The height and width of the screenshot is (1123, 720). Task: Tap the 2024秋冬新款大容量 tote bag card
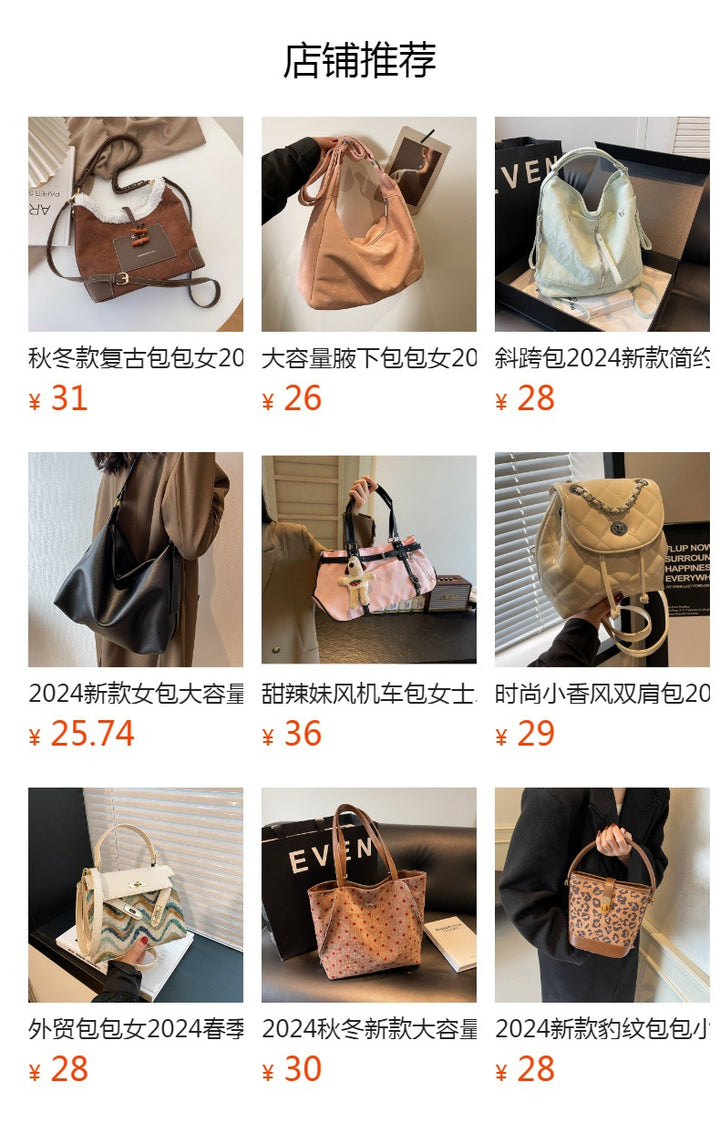coord(369,895)
